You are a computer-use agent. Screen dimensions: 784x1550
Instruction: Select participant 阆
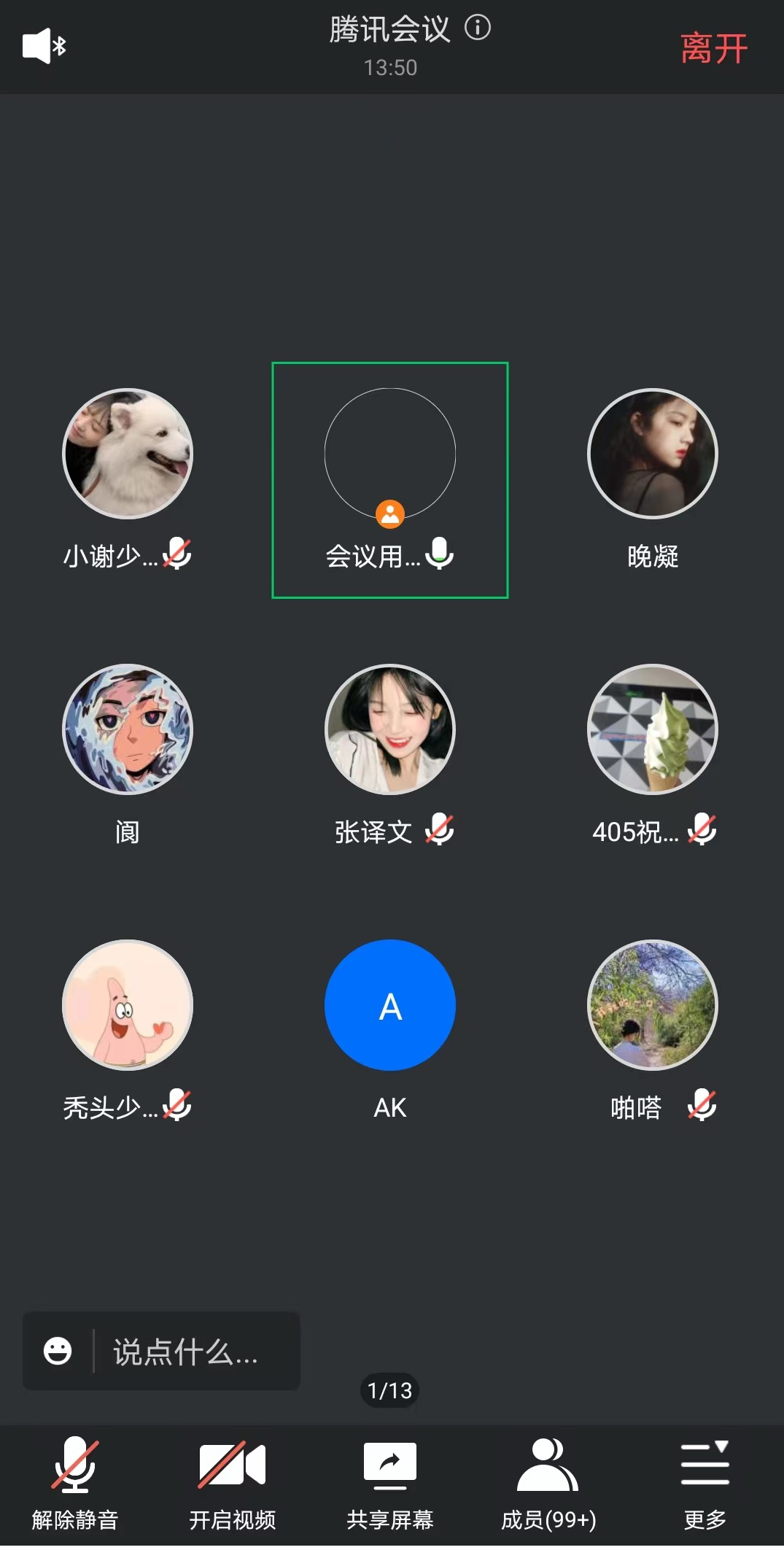pos(128,729)
